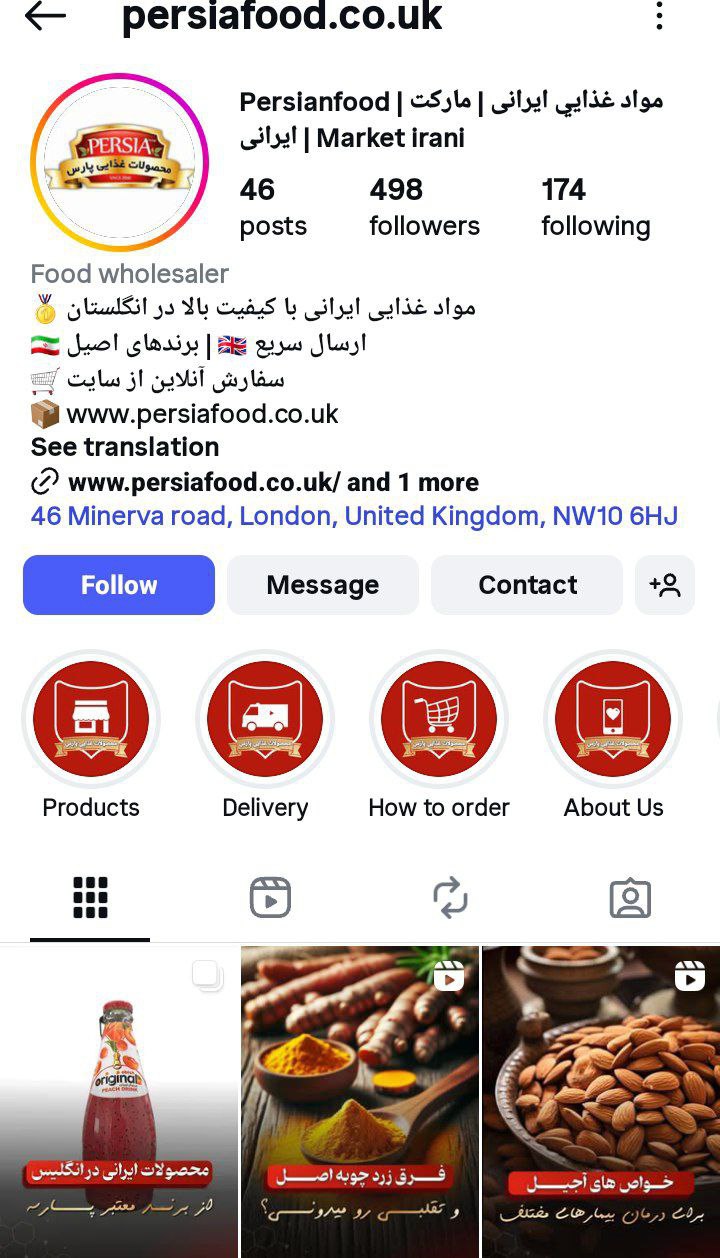This screenshot has height=1258, width=720.
Task: Tap See translation under the bio
Action: click(125, 447)
